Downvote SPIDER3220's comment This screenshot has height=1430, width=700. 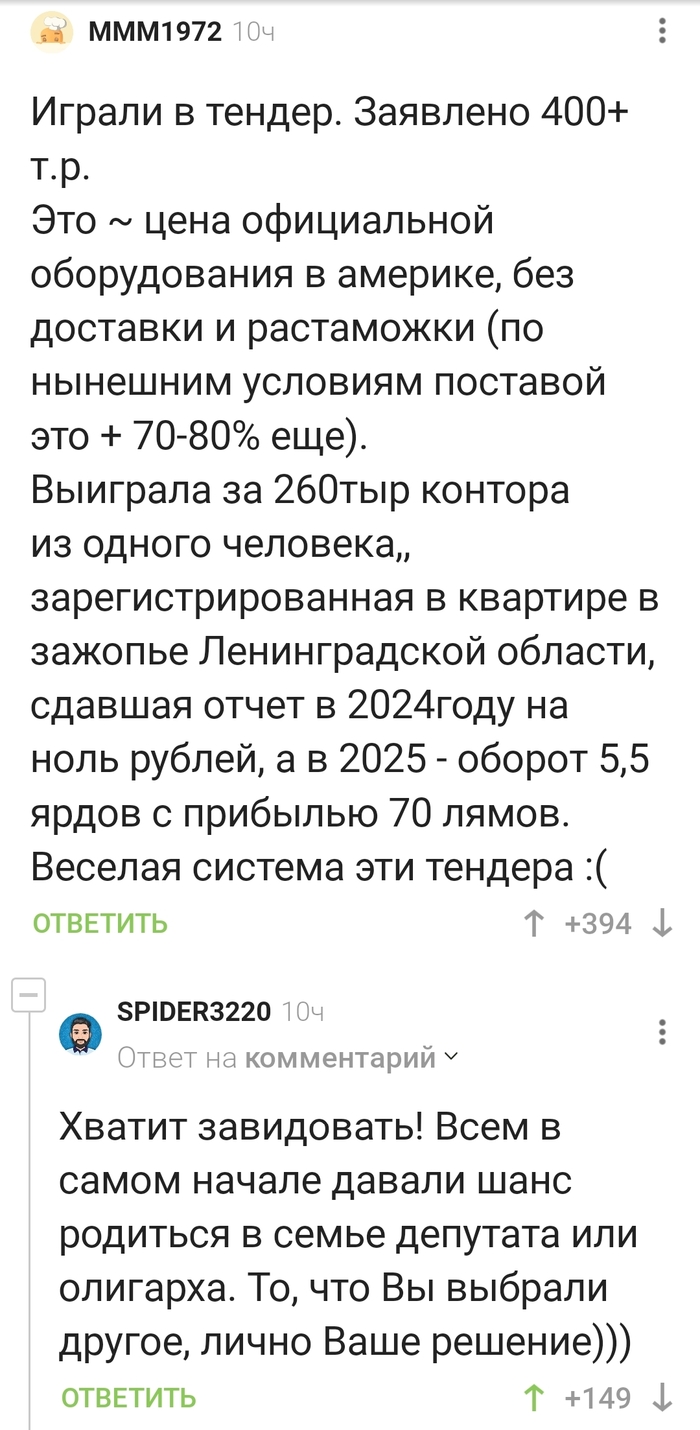click(x=661, y=1397)
